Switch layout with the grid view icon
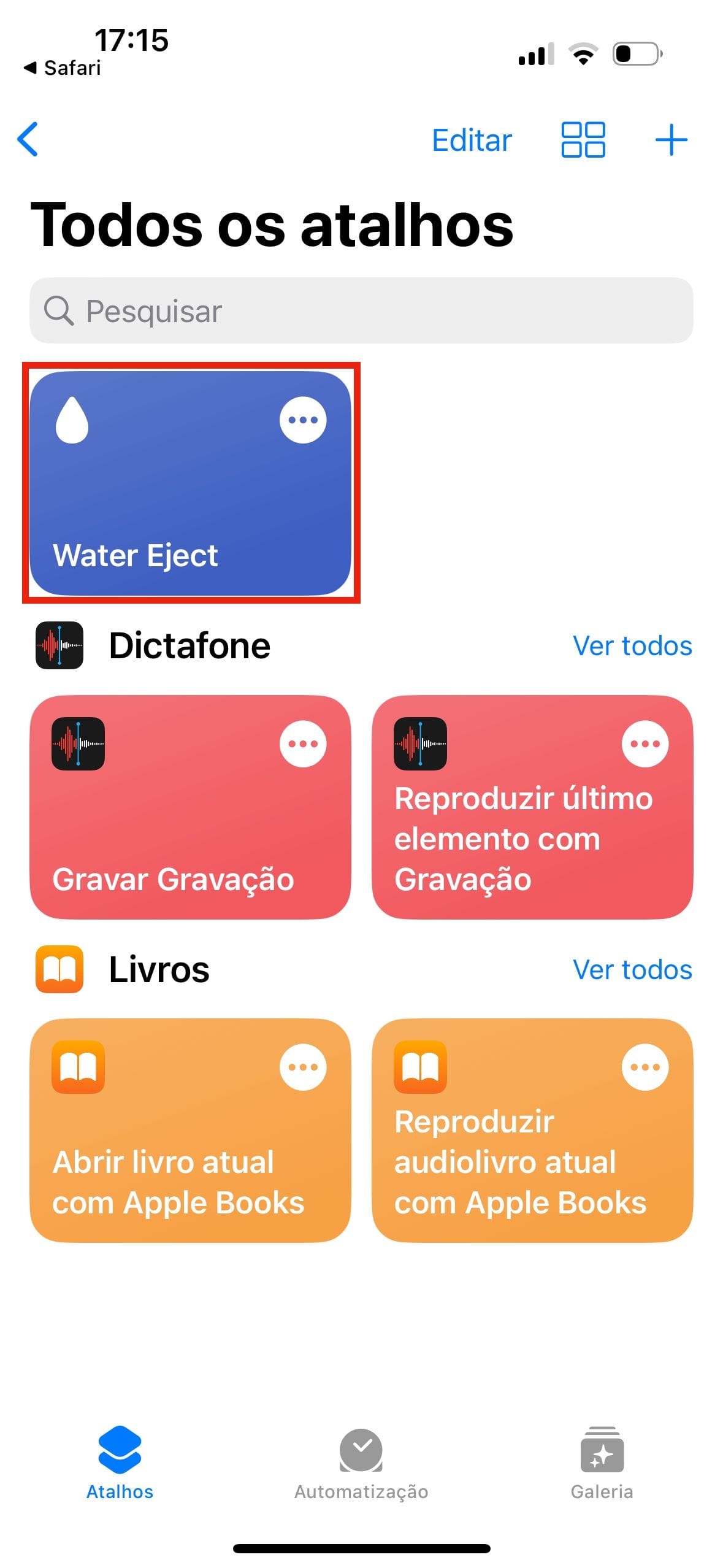This screenshot has width=723, height=1568. [583, 140]
